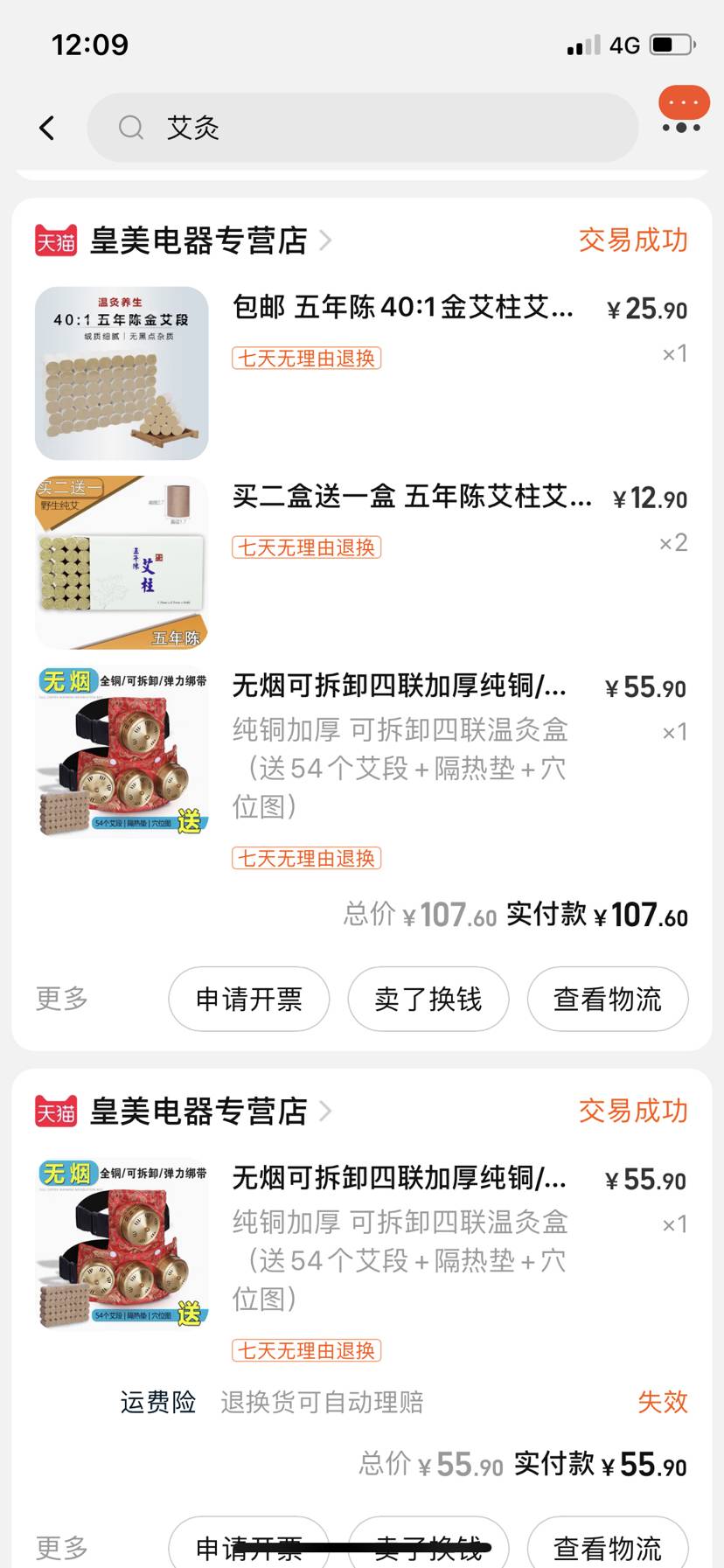This screenshot has height=1568, width=724.
Task: Choose 卖了换钱 for the ¥107.60 order
Action: (428, 999)
